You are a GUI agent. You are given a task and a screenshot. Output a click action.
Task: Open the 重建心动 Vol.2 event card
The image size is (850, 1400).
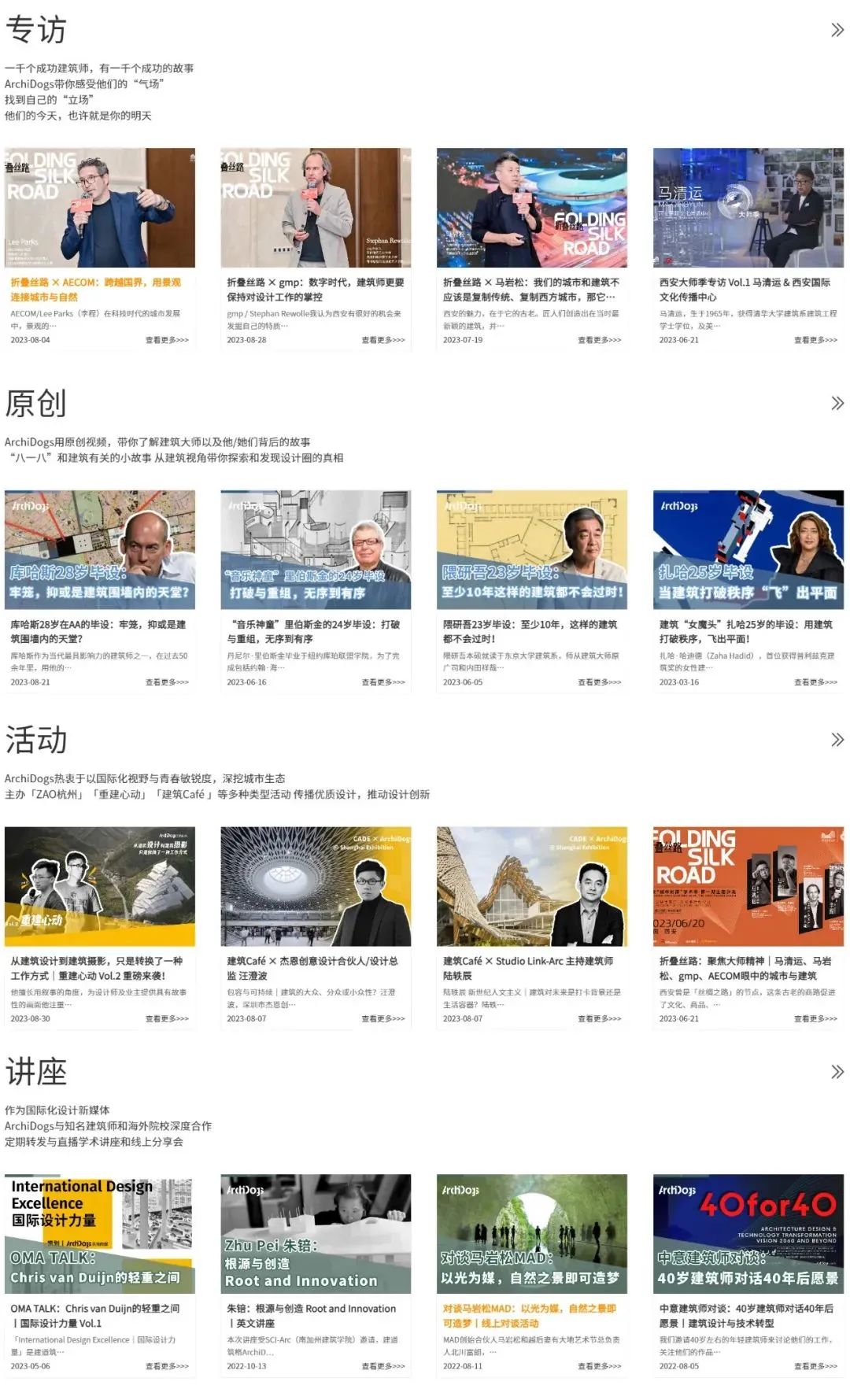click(x=100, y=927)
